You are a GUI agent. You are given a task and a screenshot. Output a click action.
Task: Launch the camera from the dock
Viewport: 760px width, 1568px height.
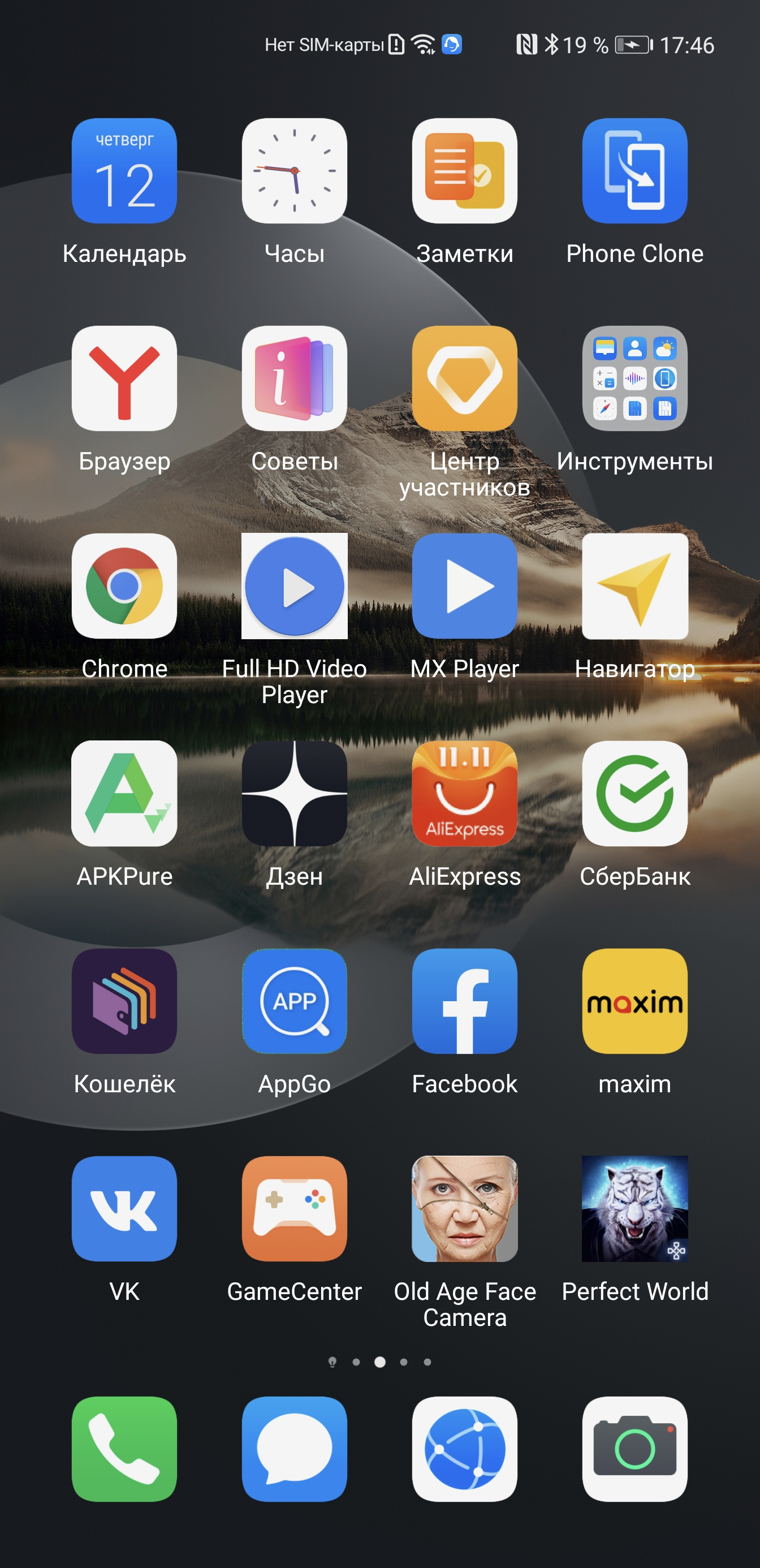point(634,1449)
